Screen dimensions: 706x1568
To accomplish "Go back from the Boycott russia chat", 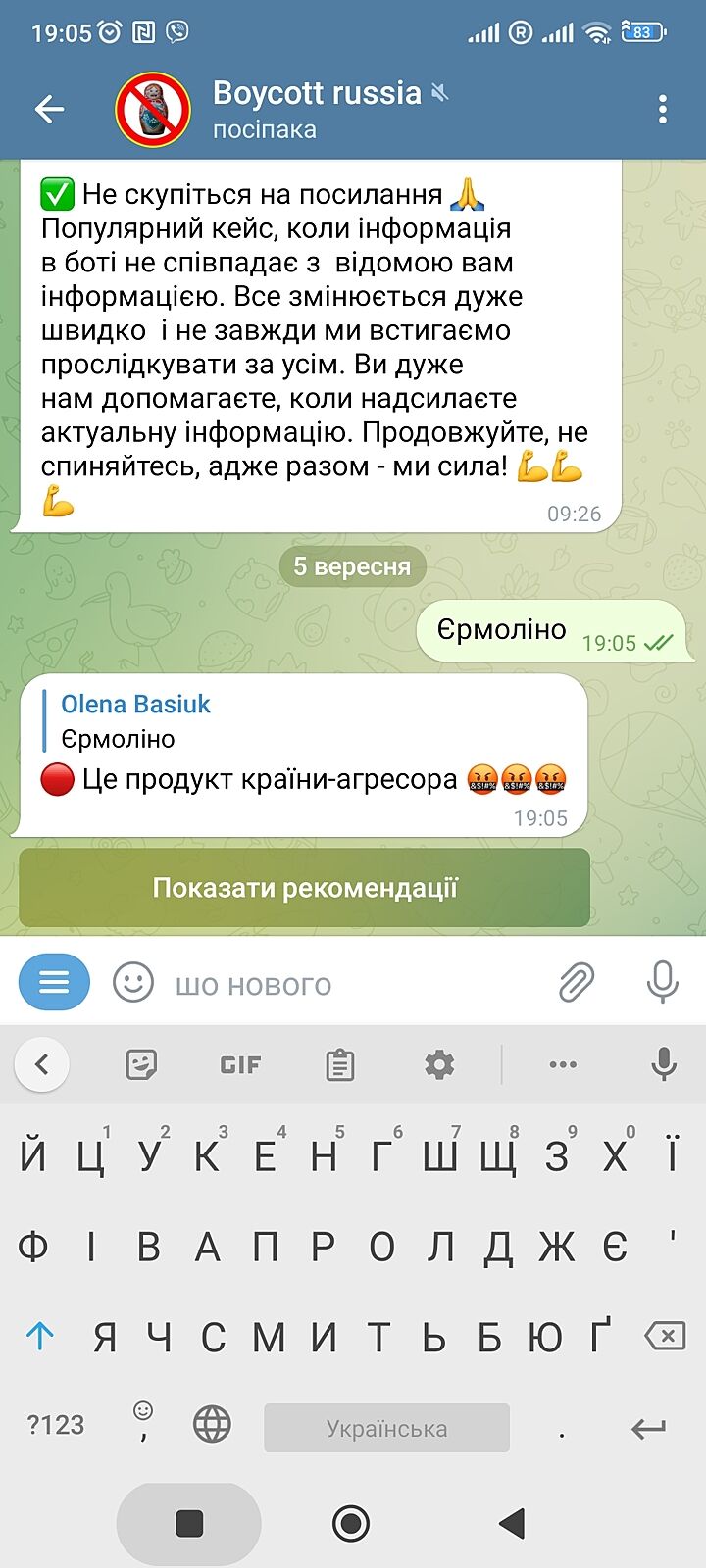I will [x=49, y=110].
